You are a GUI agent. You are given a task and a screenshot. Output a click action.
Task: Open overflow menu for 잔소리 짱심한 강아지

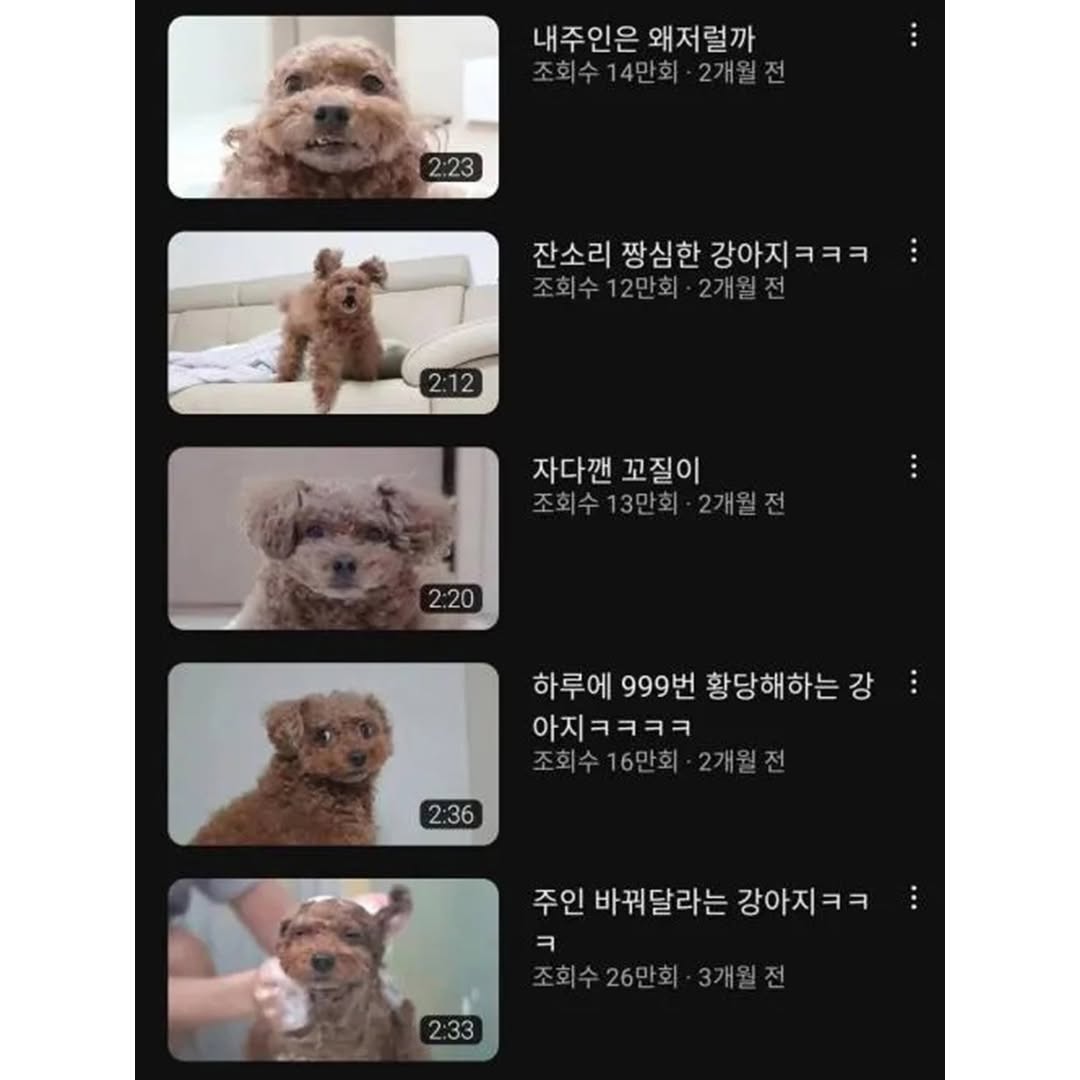tap(913, 251)
